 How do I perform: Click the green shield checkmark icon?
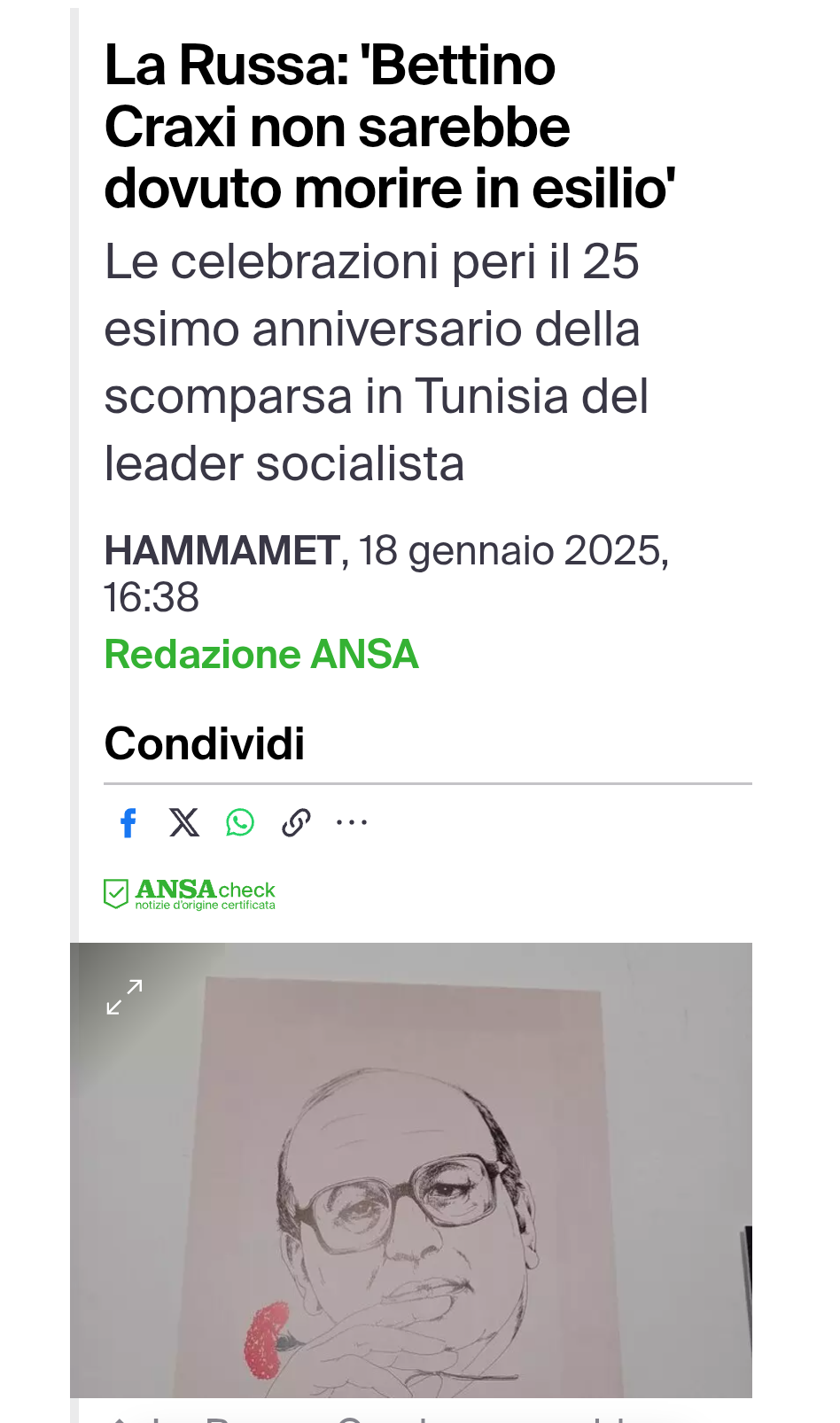click(x=116, y=893)
